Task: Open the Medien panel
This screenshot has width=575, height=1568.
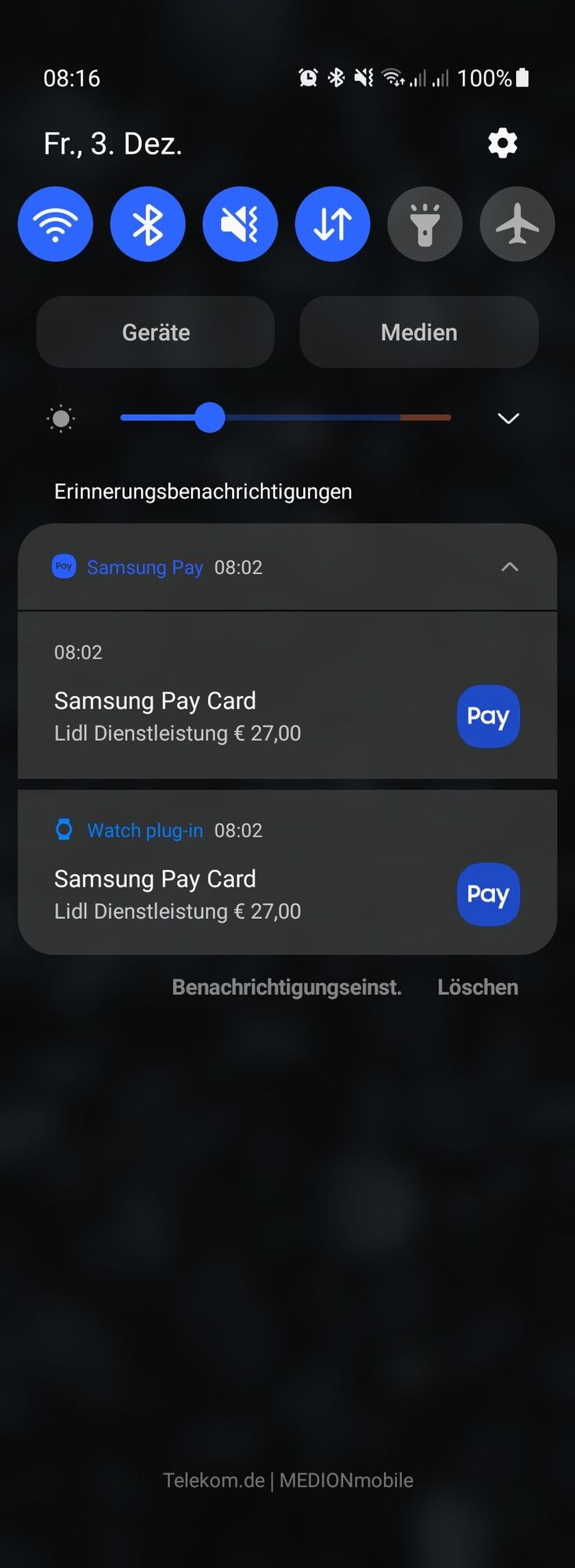Action: (x=419, y=332)
